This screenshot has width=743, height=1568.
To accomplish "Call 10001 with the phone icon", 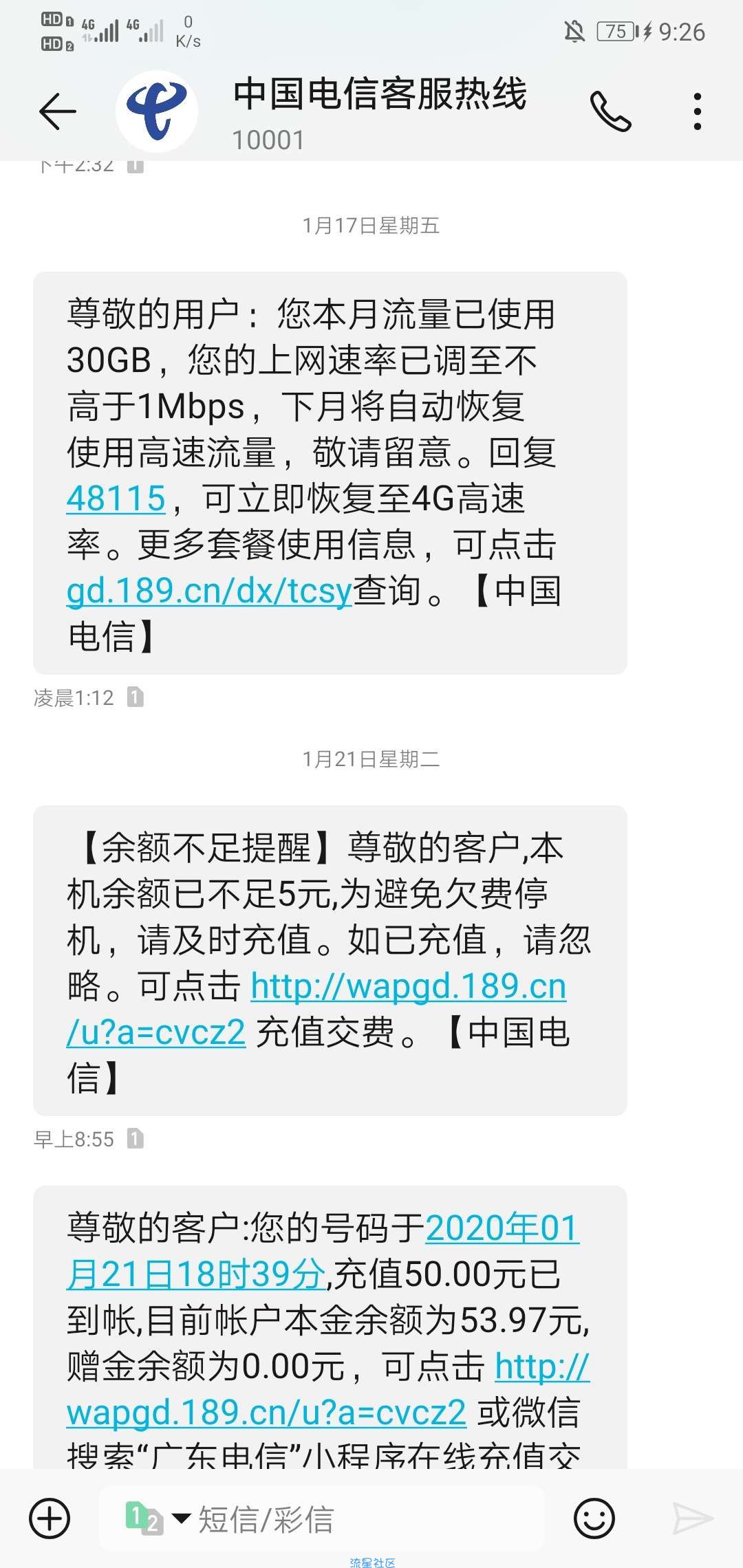I will click(610, 111).
